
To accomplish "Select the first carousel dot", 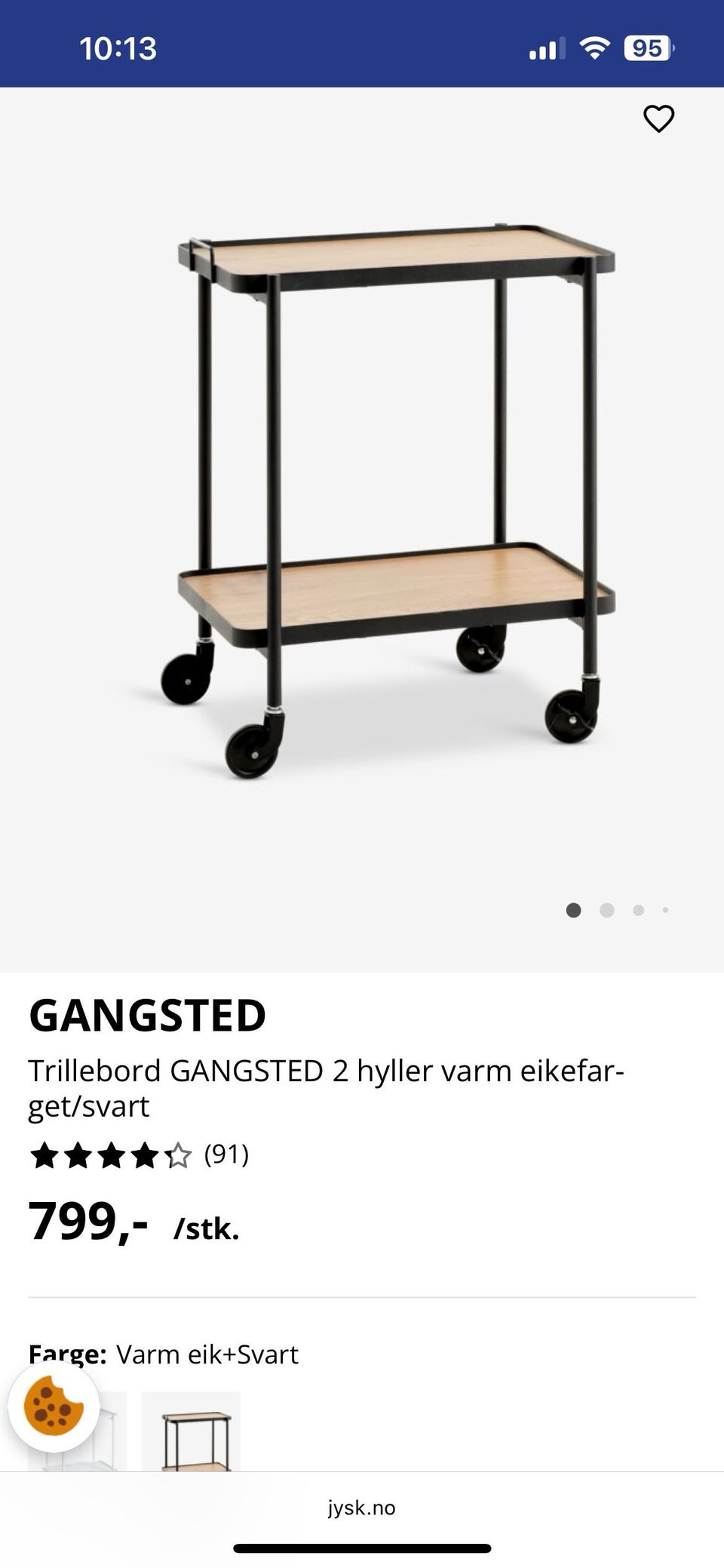I will 574,911.
